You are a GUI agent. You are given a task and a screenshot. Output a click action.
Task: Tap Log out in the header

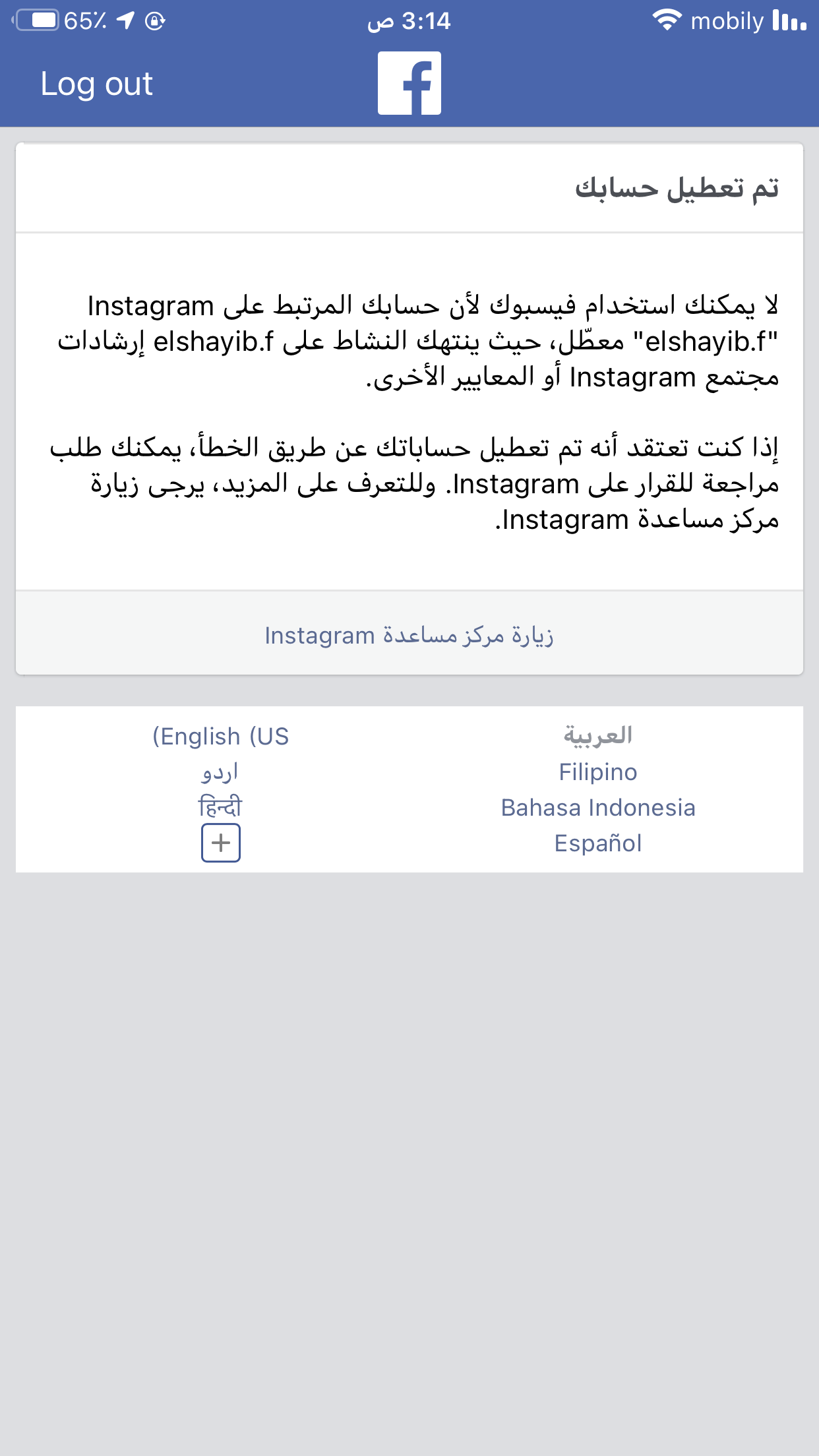point(96,84)
